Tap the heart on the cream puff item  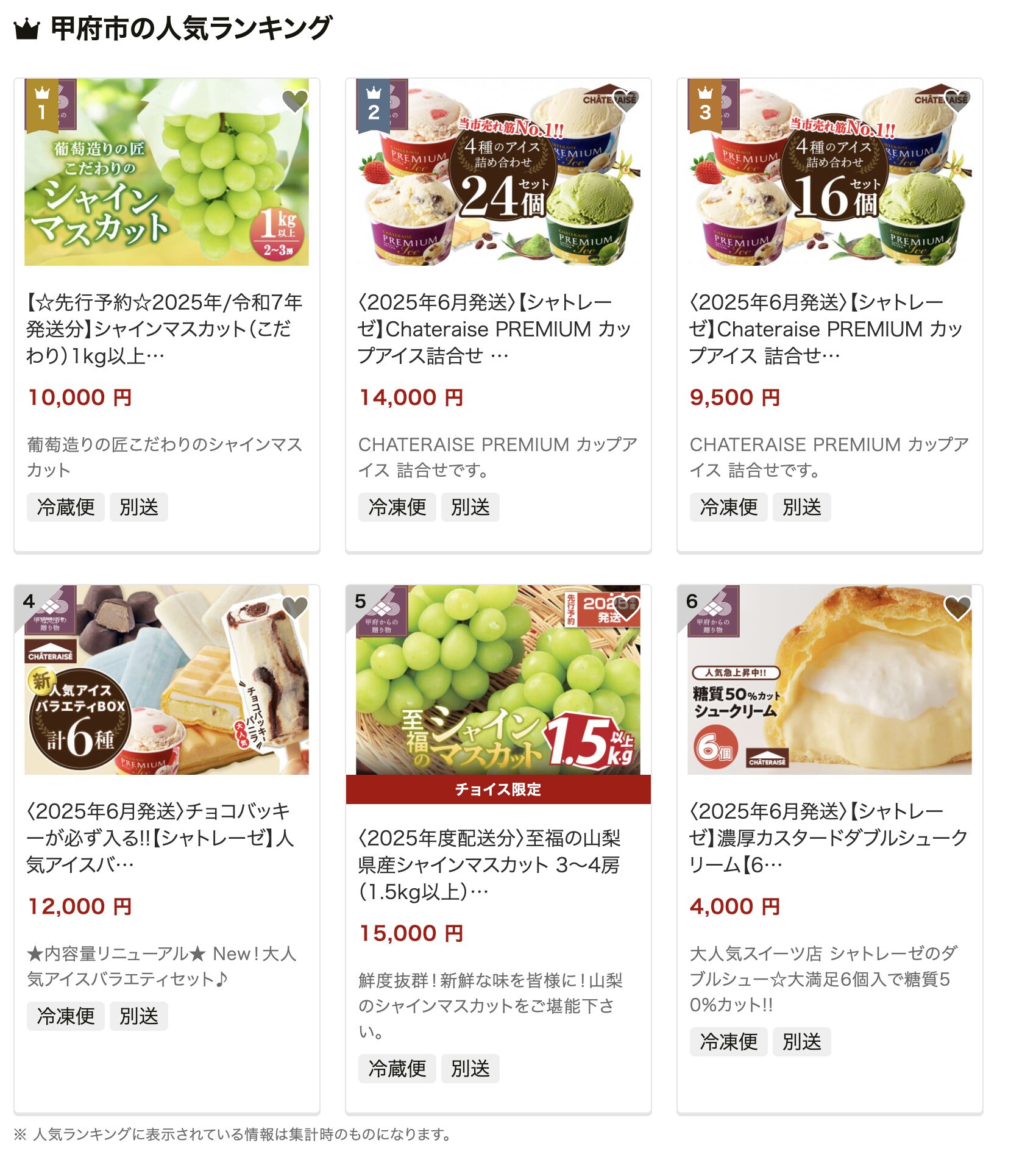[x=957, y=608]
